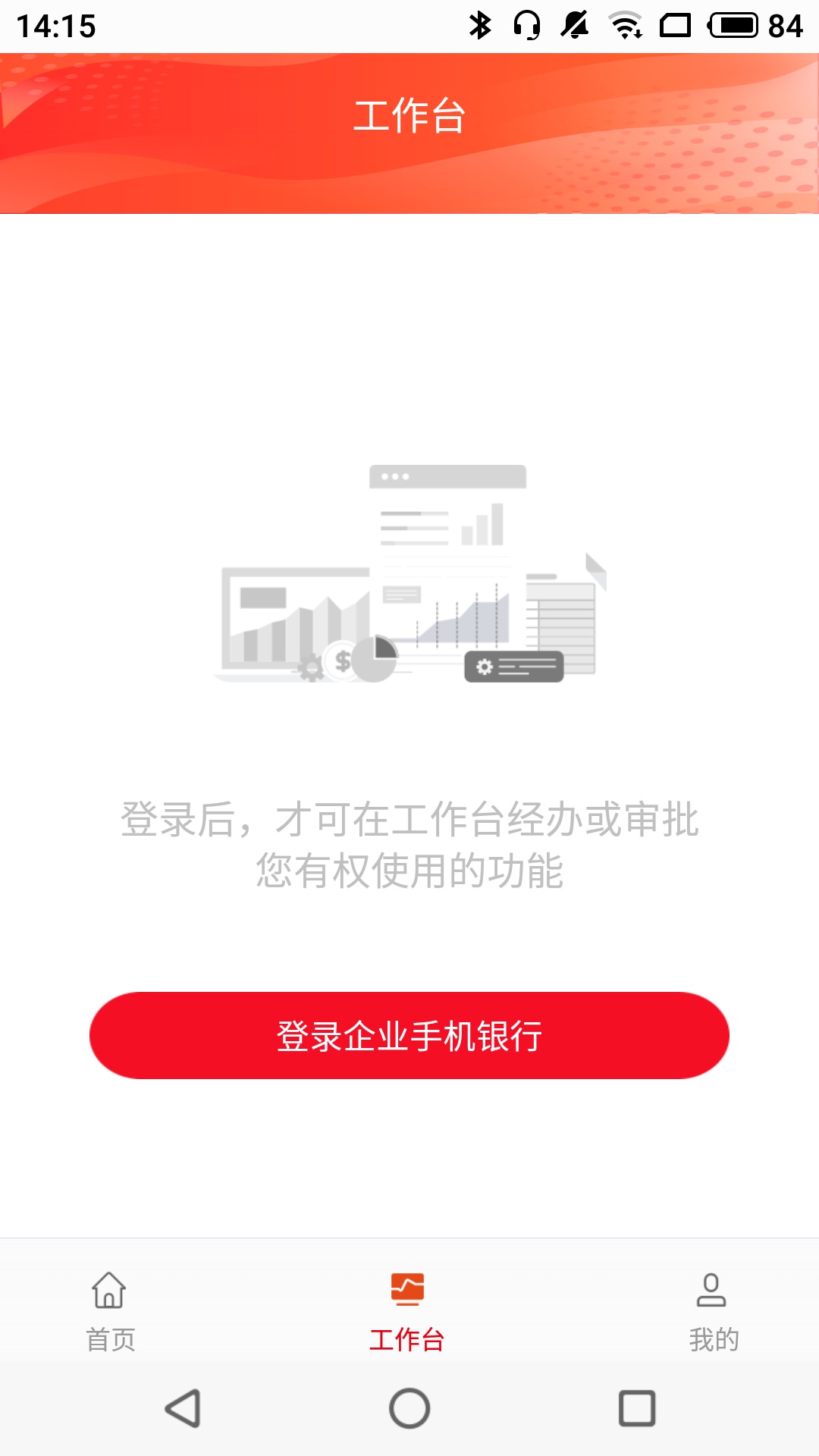Viewport: 819px width, 1456px height.
Task: Tap the muted notification bell icon
Action: coord(576,25)
